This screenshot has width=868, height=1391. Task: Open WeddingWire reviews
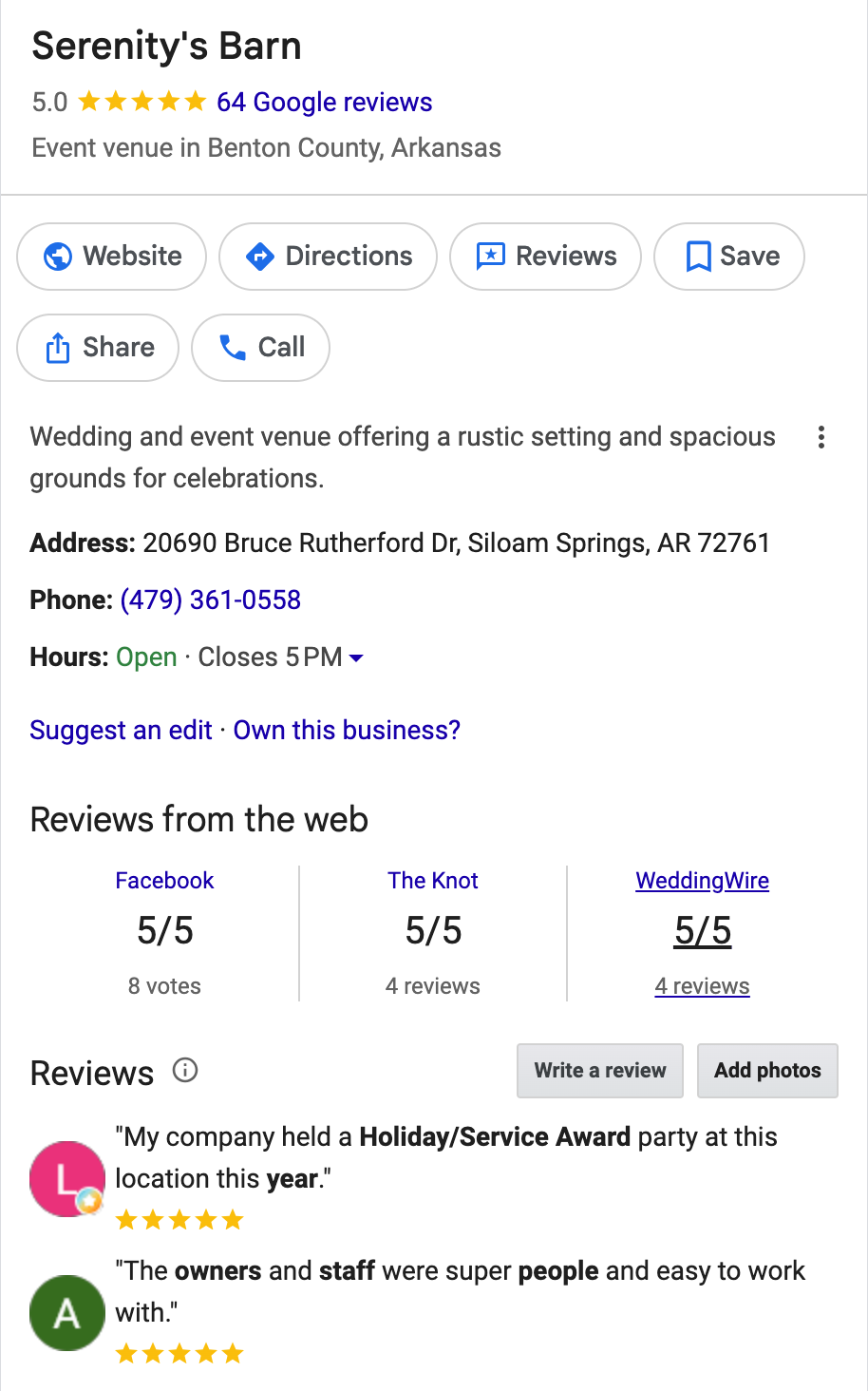coord(703,881)
